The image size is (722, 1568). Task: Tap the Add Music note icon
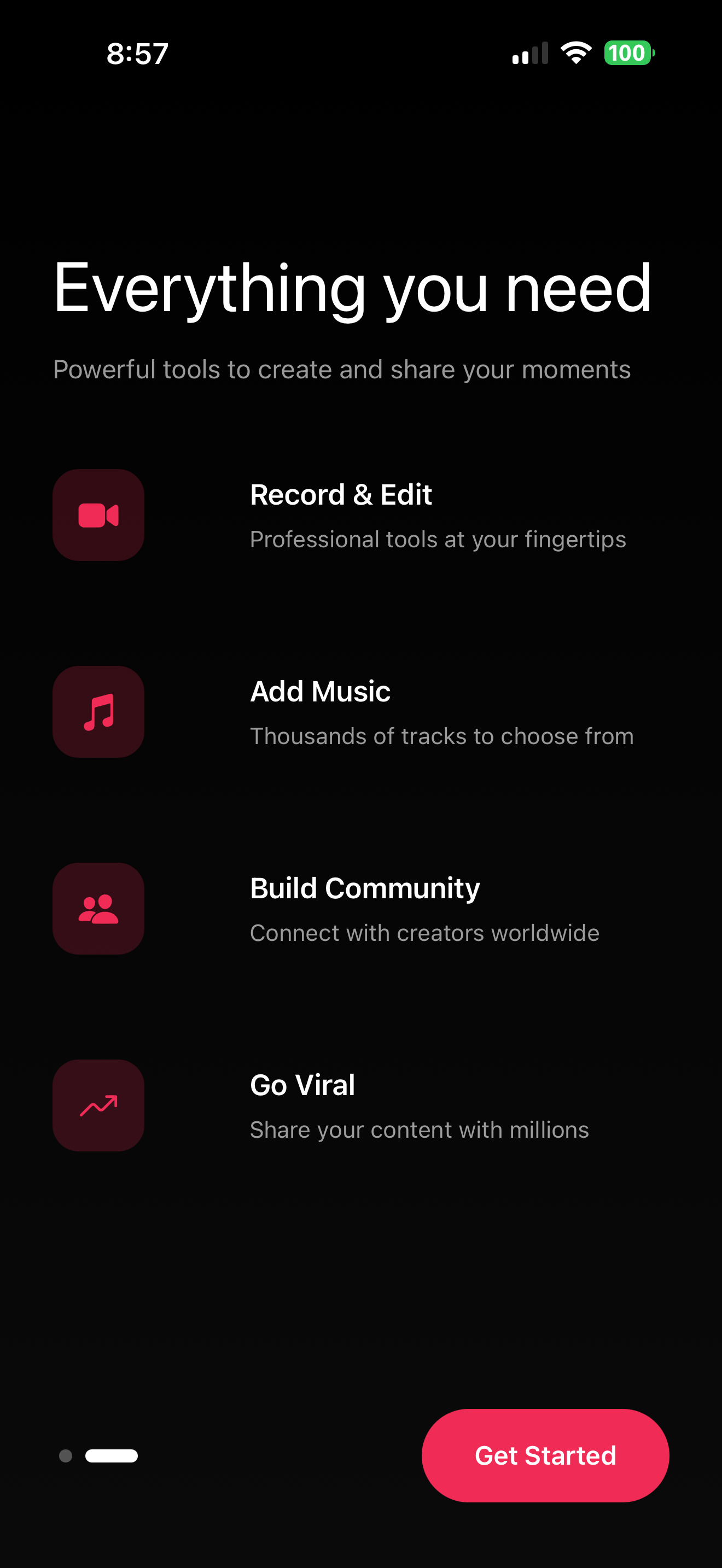(98, 712)
